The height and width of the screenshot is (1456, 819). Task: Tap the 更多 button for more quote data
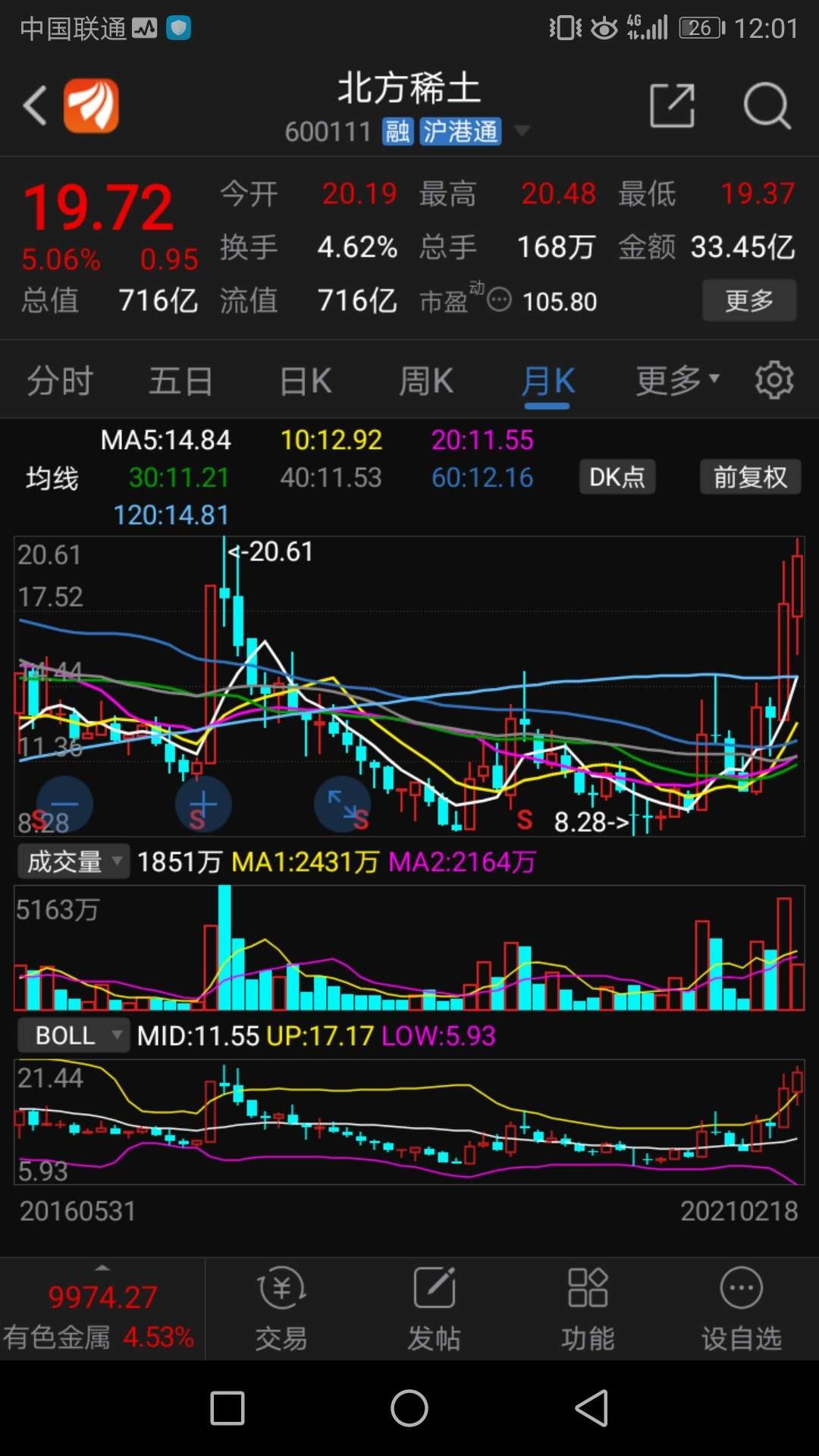749,300
